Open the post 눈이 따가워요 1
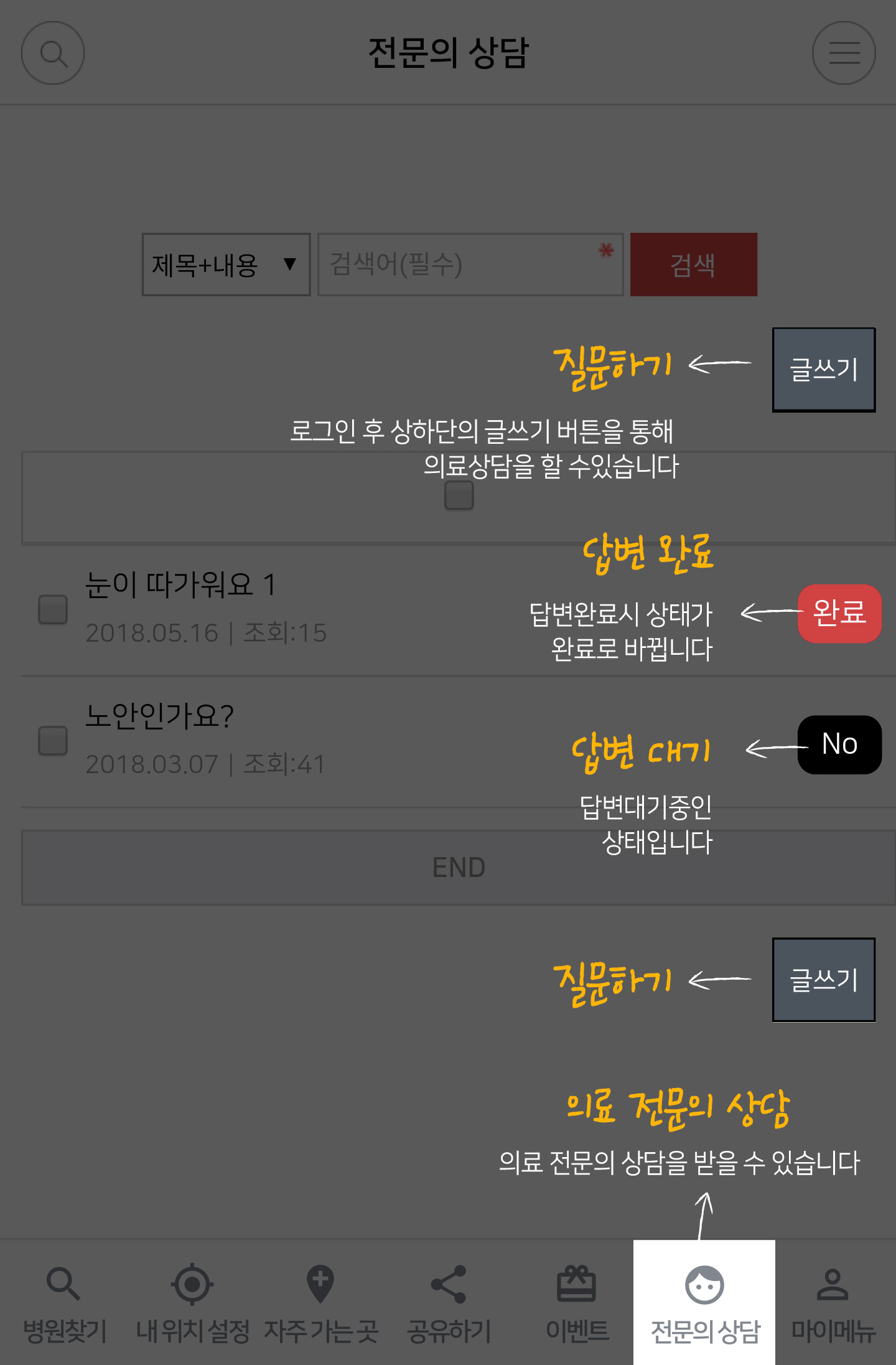Viewport: 896px width, 1365px height. 180,585
